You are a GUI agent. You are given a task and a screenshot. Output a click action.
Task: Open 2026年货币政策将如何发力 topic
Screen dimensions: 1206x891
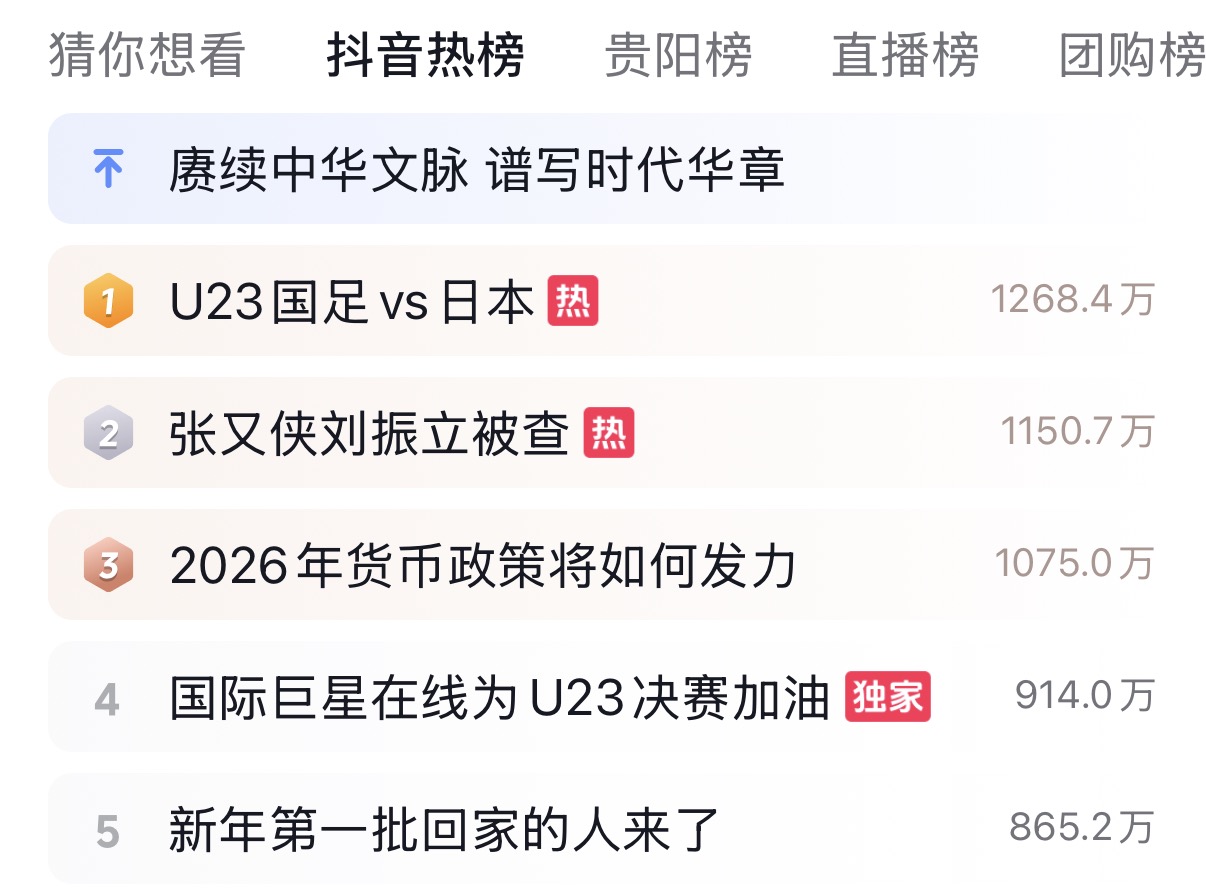point(482,565)
